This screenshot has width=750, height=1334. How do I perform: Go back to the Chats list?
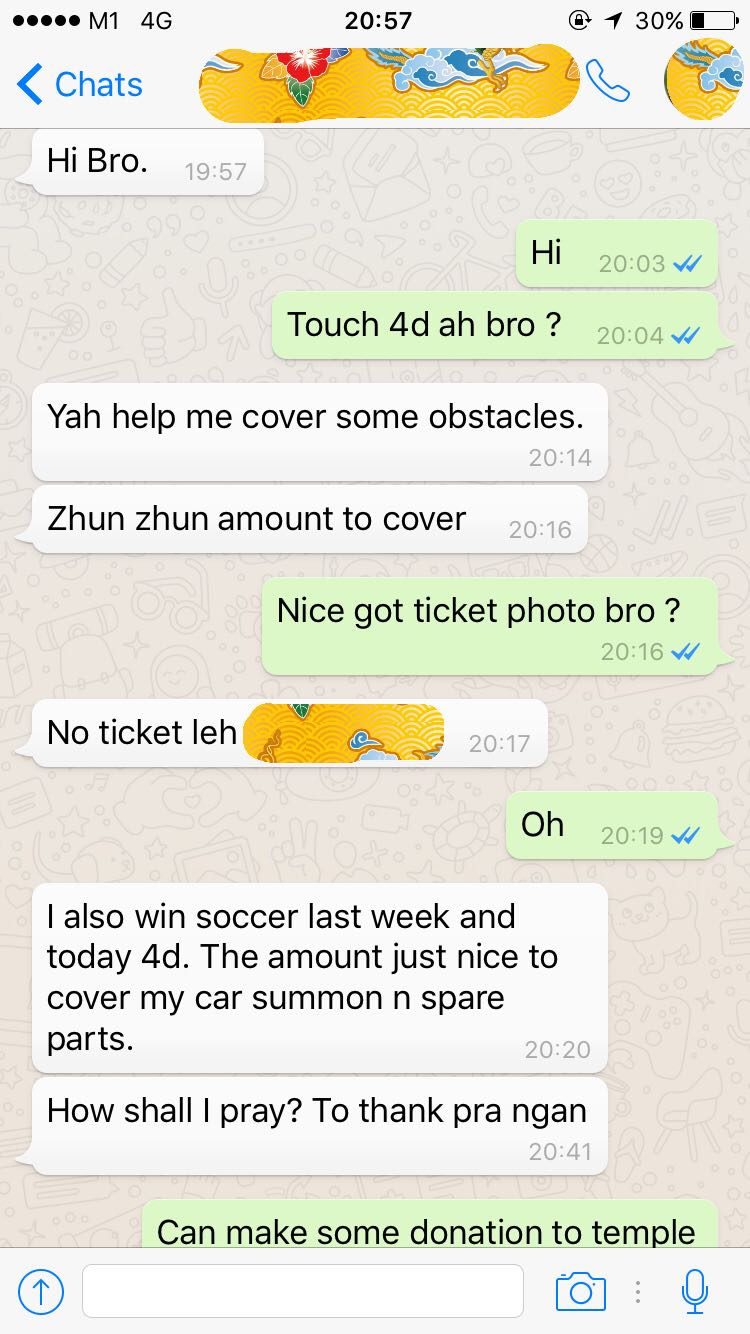[x=80, y=84]
